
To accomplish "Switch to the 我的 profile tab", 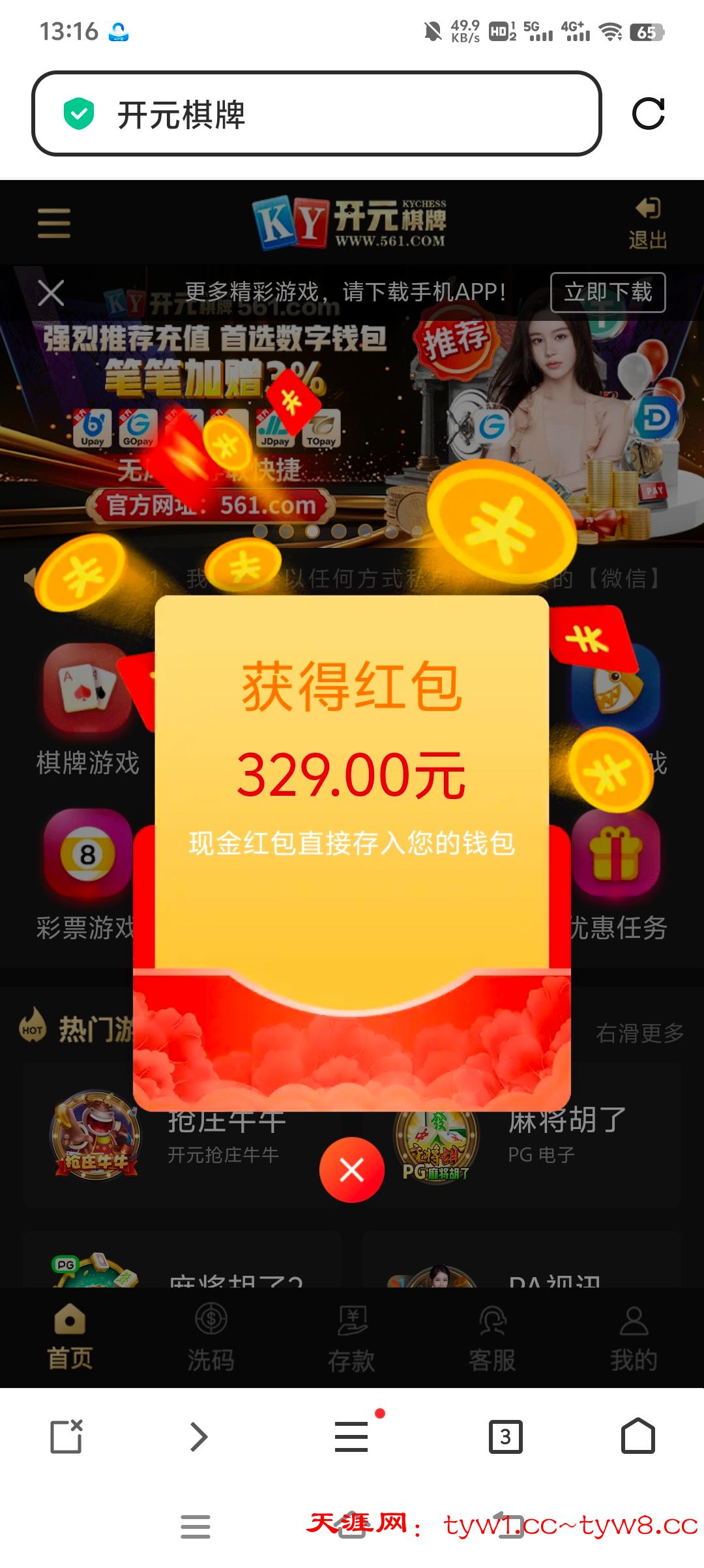I will click(x=633, y=1337).
